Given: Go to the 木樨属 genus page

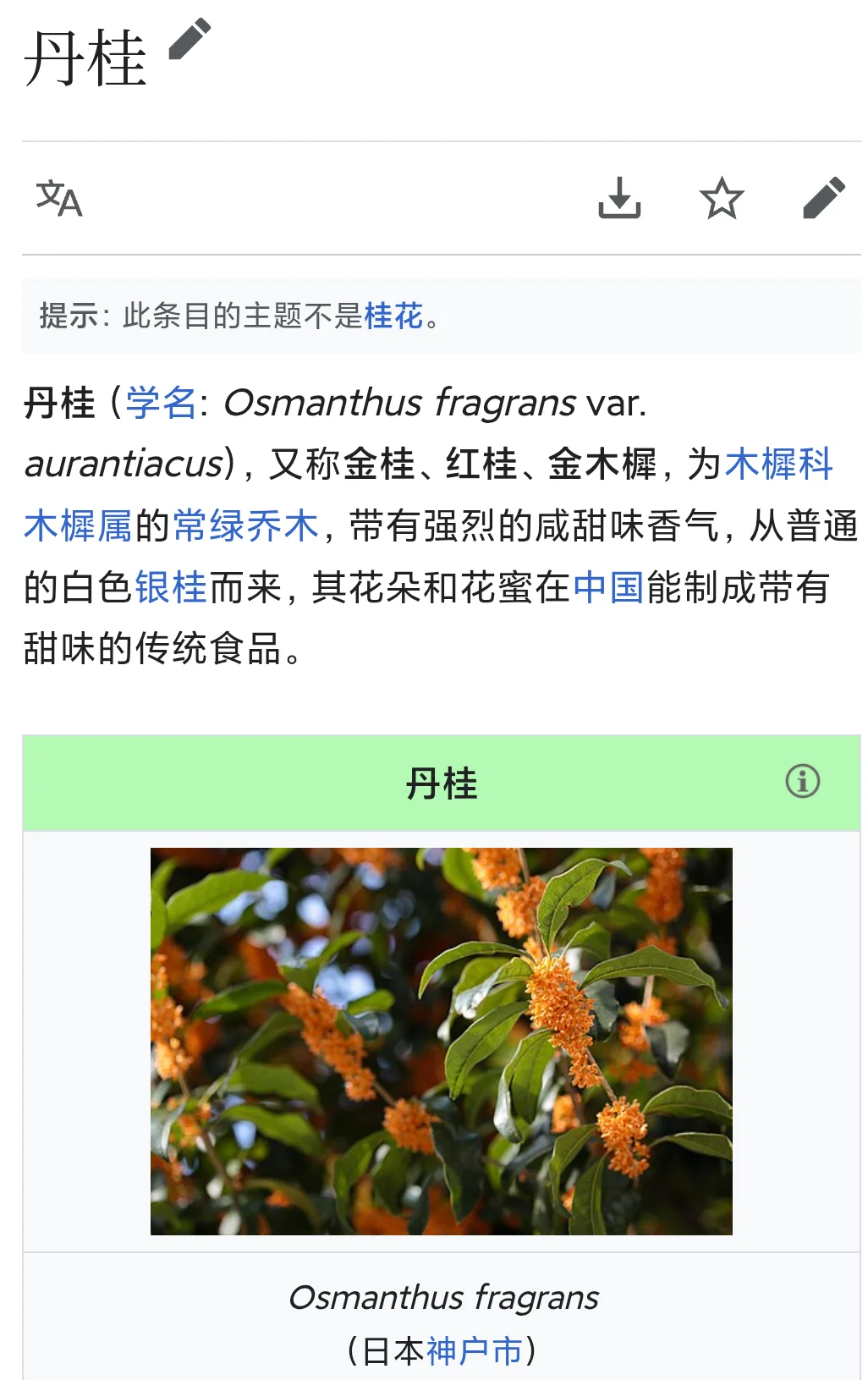Looking at the screenshot, I should click(x=78, y=526).
